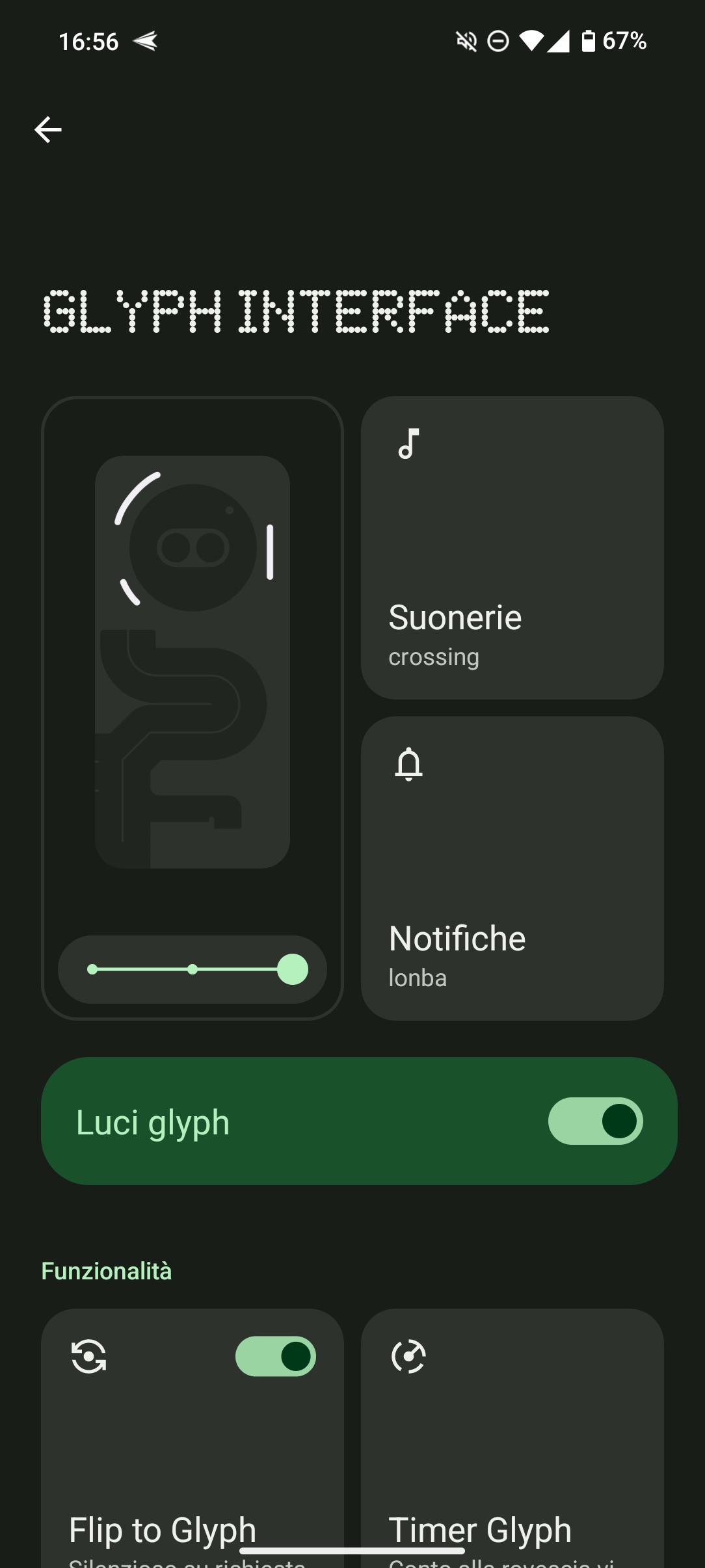Set glyph brightness slider to lowest point
This screenshot has height=1568, width=705.
93,969
